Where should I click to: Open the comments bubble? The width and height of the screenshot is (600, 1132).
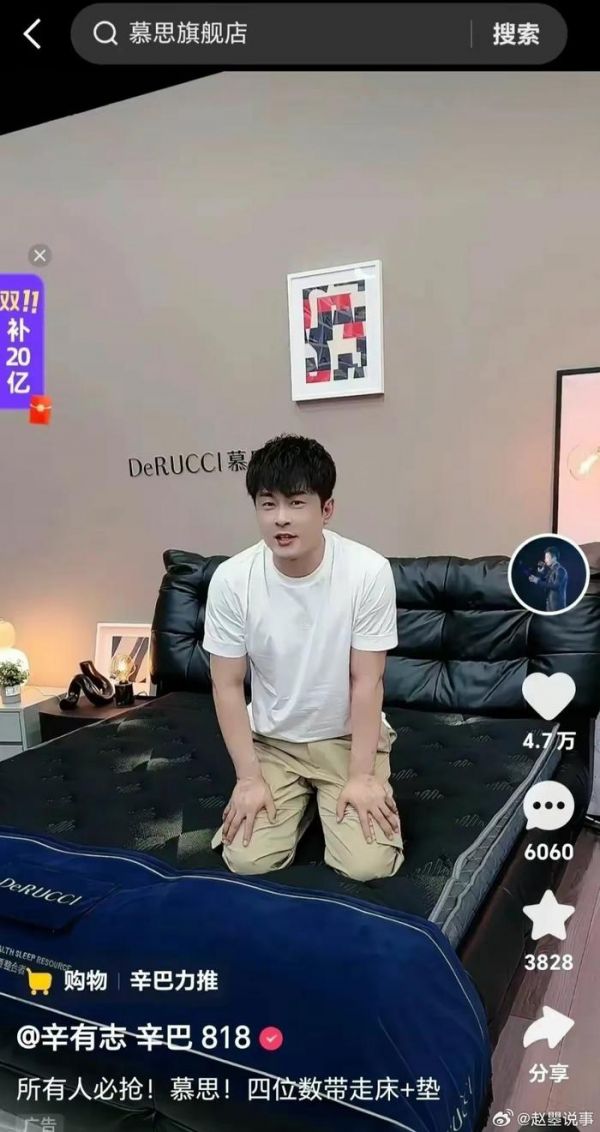549,807
